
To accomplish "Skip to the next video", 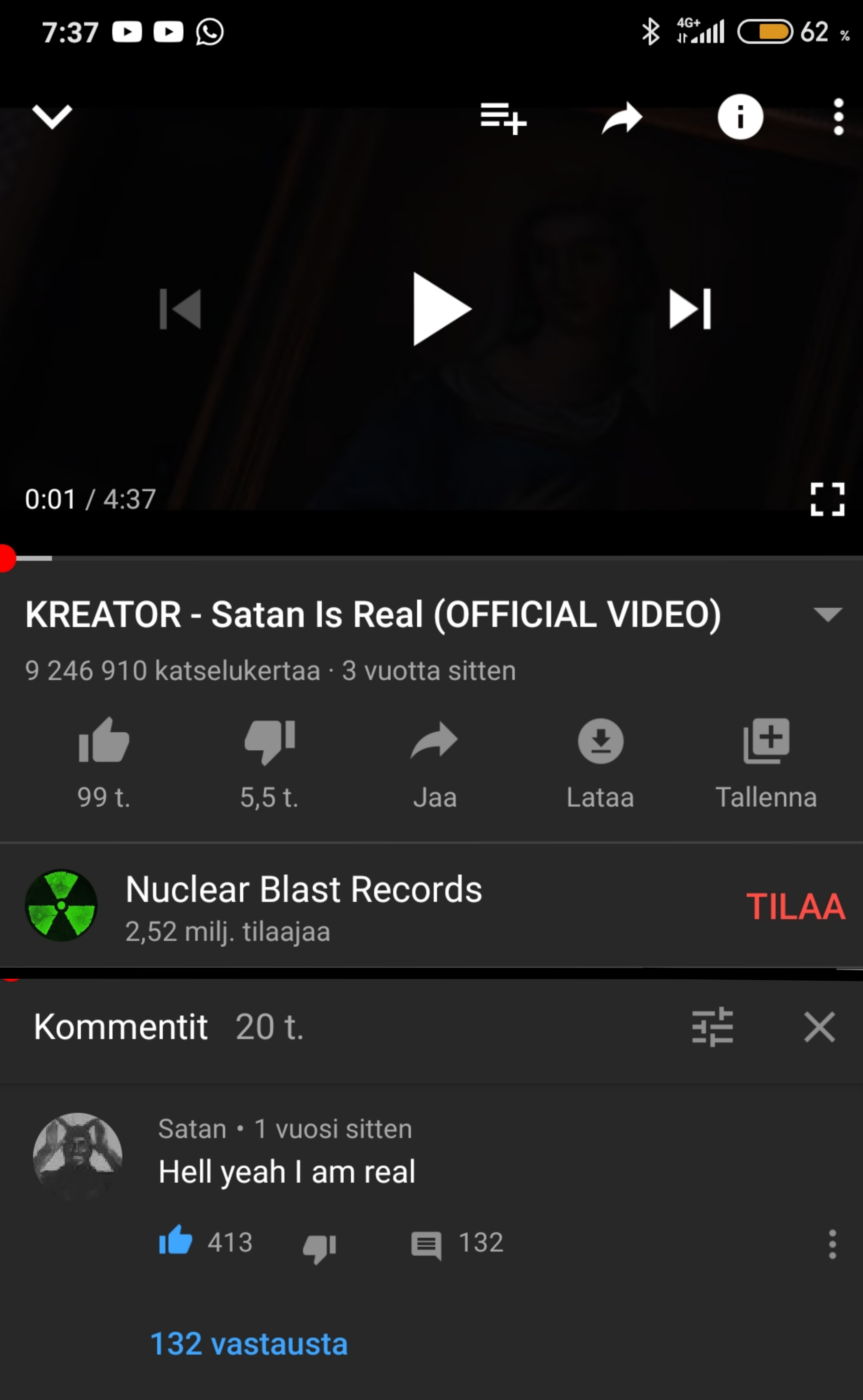I will (690, 309).
